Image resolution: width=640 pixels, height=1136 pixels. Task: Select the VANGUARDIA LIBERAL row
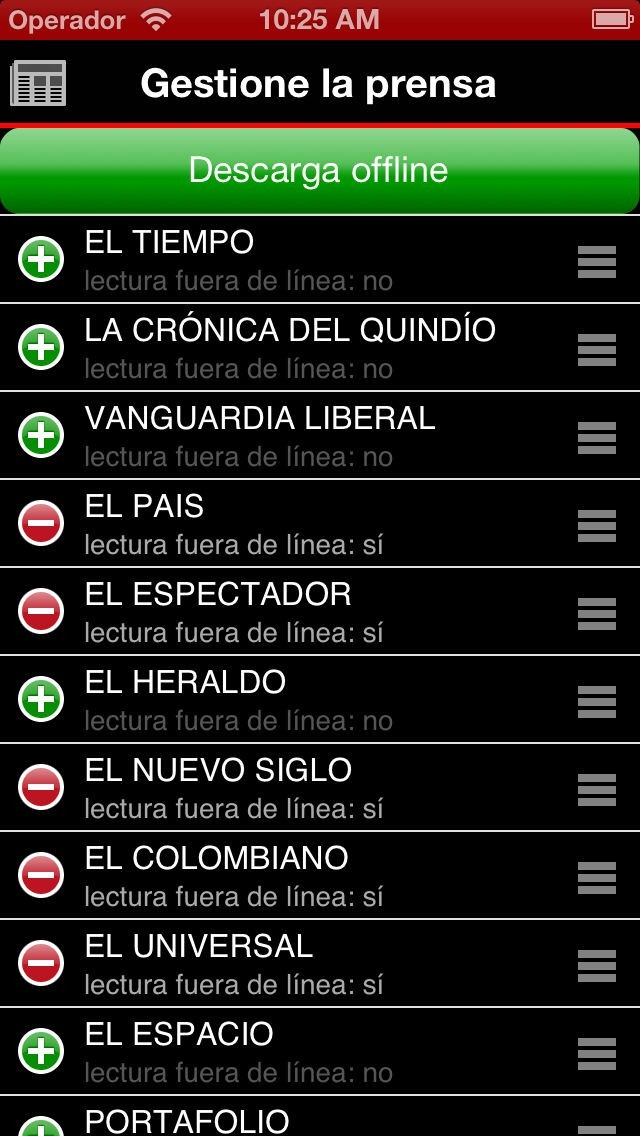[300, 436]
